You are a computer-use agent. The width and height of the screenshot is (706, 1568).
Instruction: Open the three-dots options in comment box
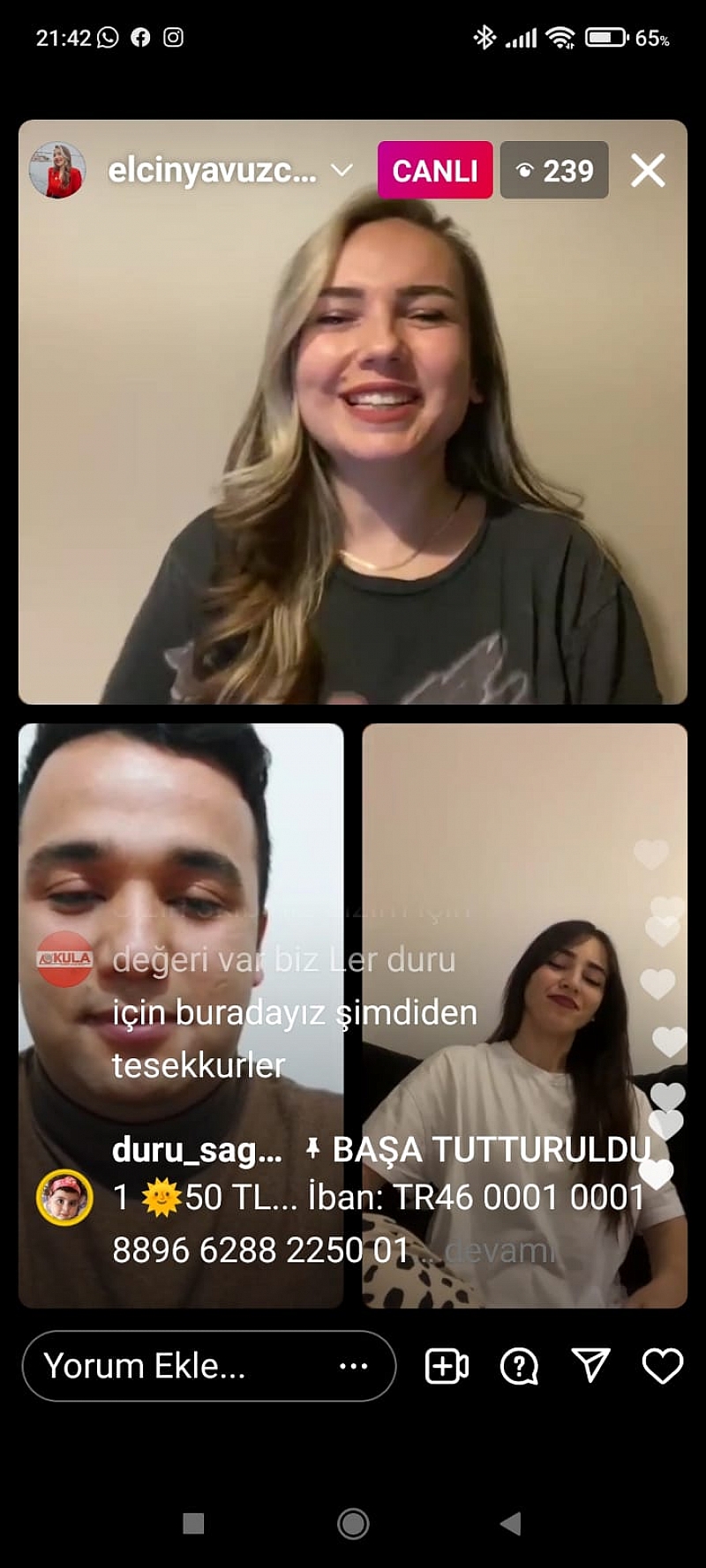354,1366
